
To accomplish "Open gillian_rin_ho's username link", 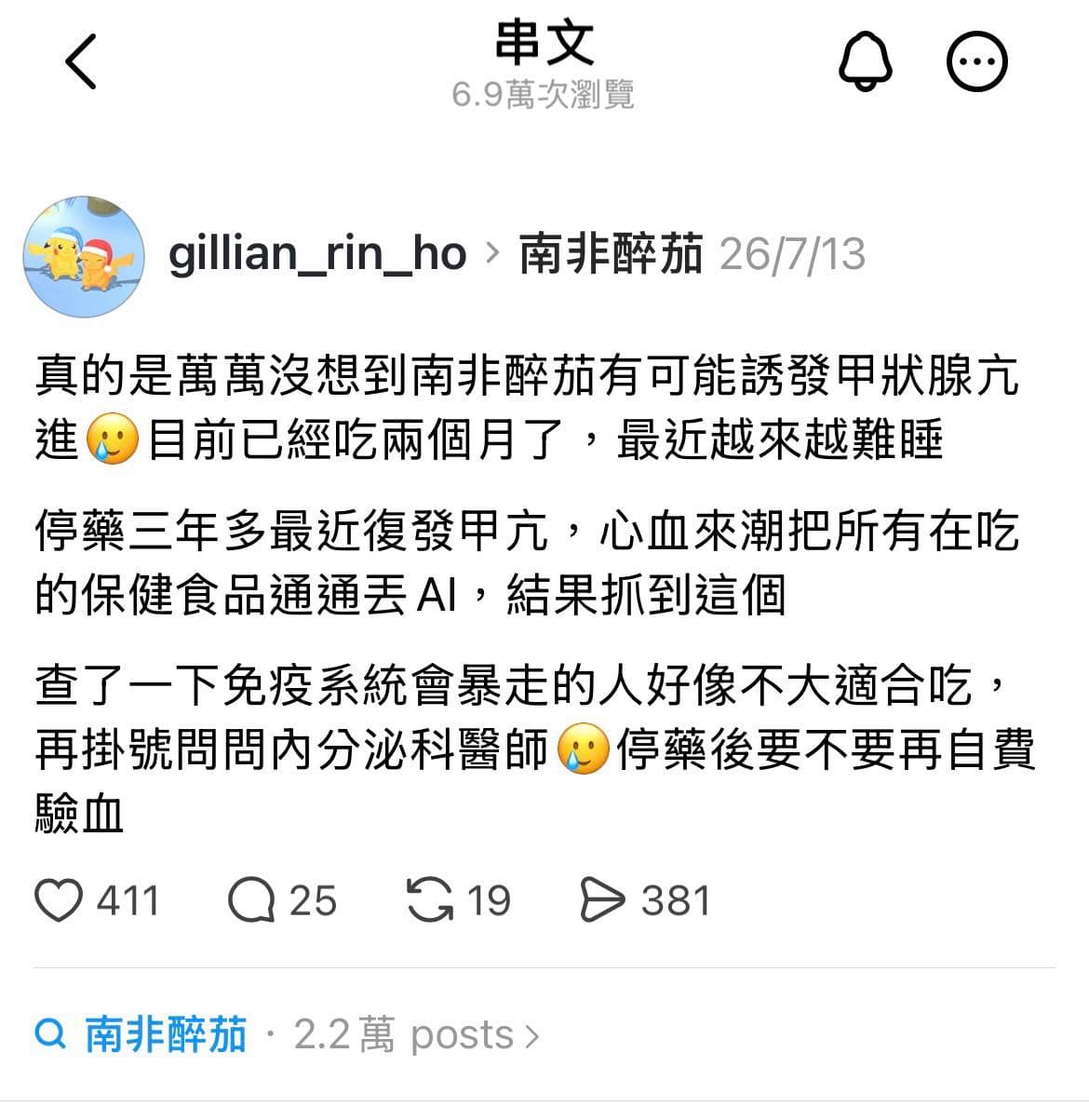I will (x=317, y=254).
